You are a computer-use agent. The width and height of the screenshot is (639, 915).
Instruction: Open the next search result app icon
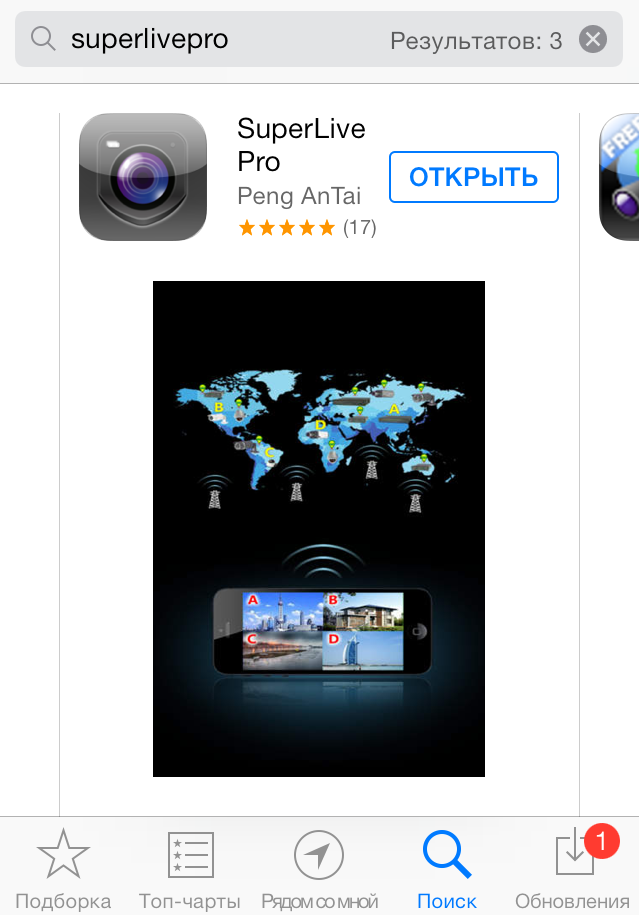coord(621,177)
